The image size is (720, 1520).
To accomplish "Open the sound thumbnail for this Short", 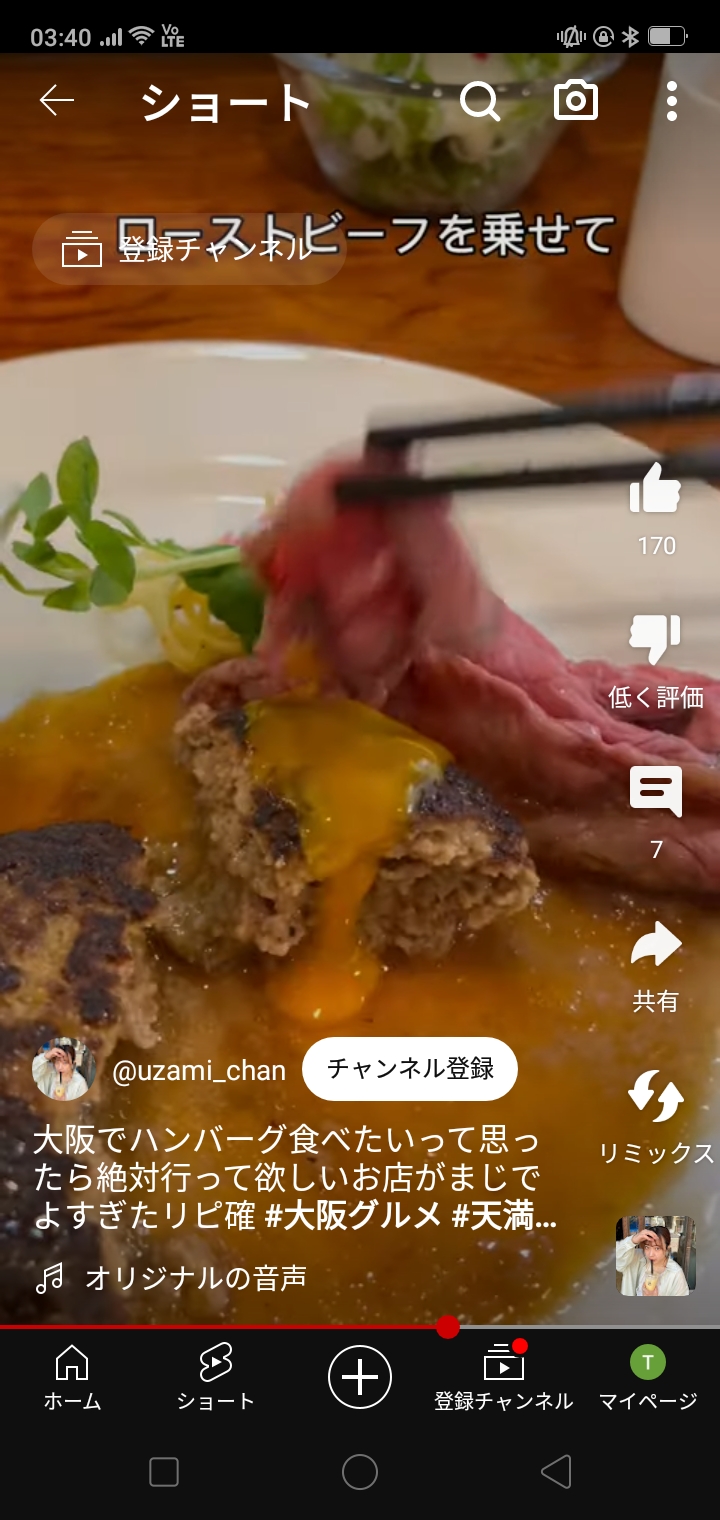I will pos(656,1256).
